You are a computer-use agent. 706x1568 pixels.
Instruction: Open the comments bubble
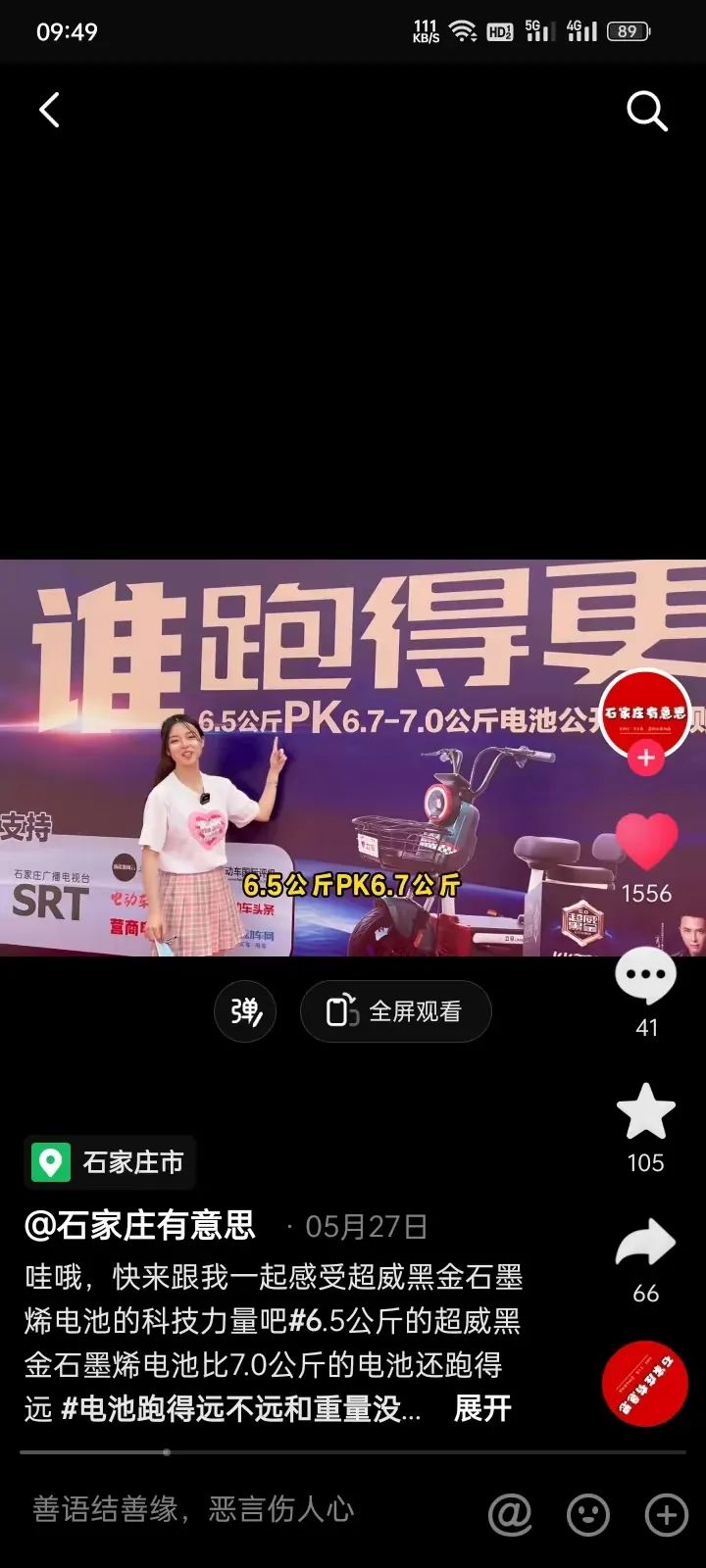pos(645,977)
